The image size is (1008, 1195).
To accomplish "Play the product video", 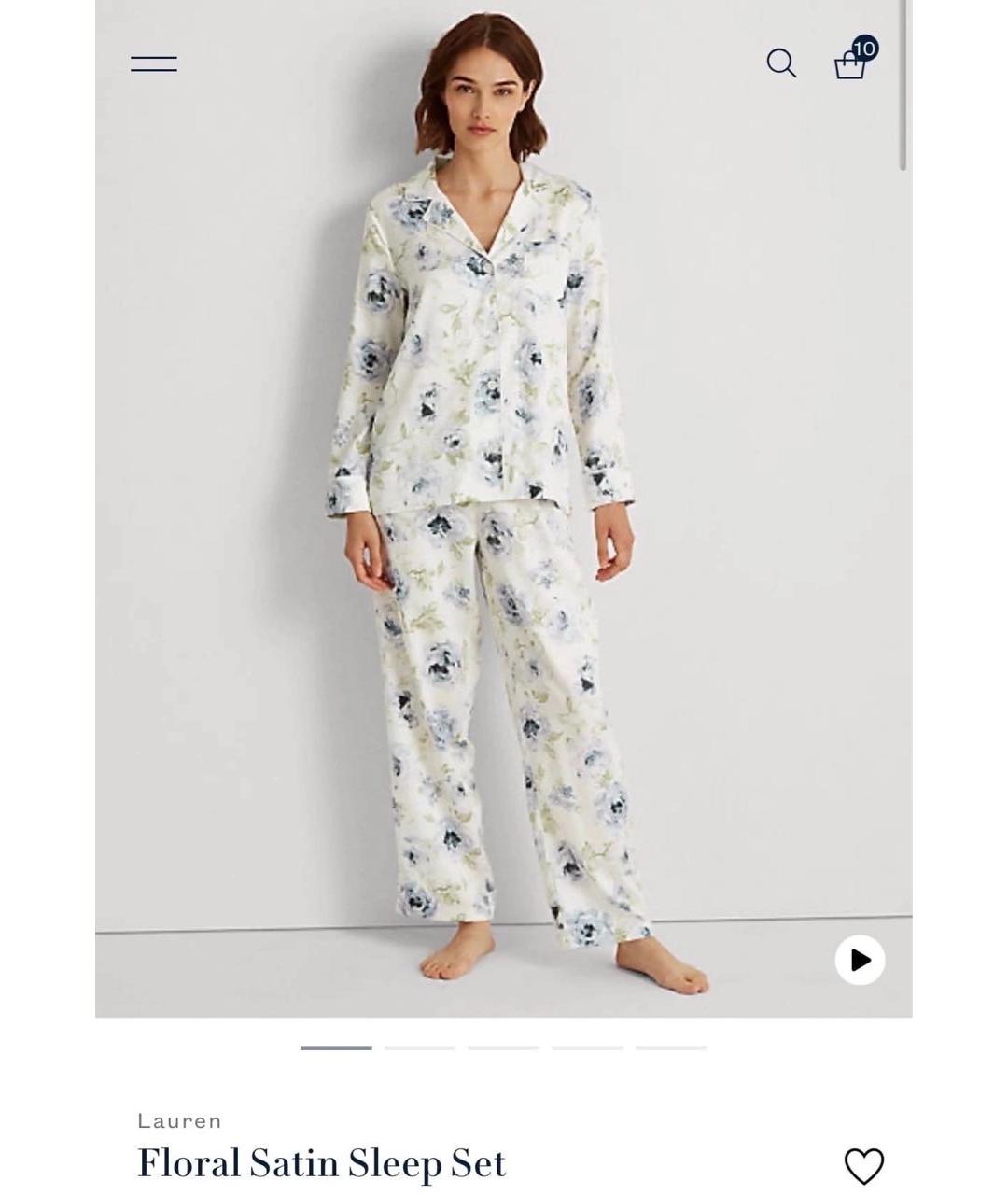I will click(860, 960).
